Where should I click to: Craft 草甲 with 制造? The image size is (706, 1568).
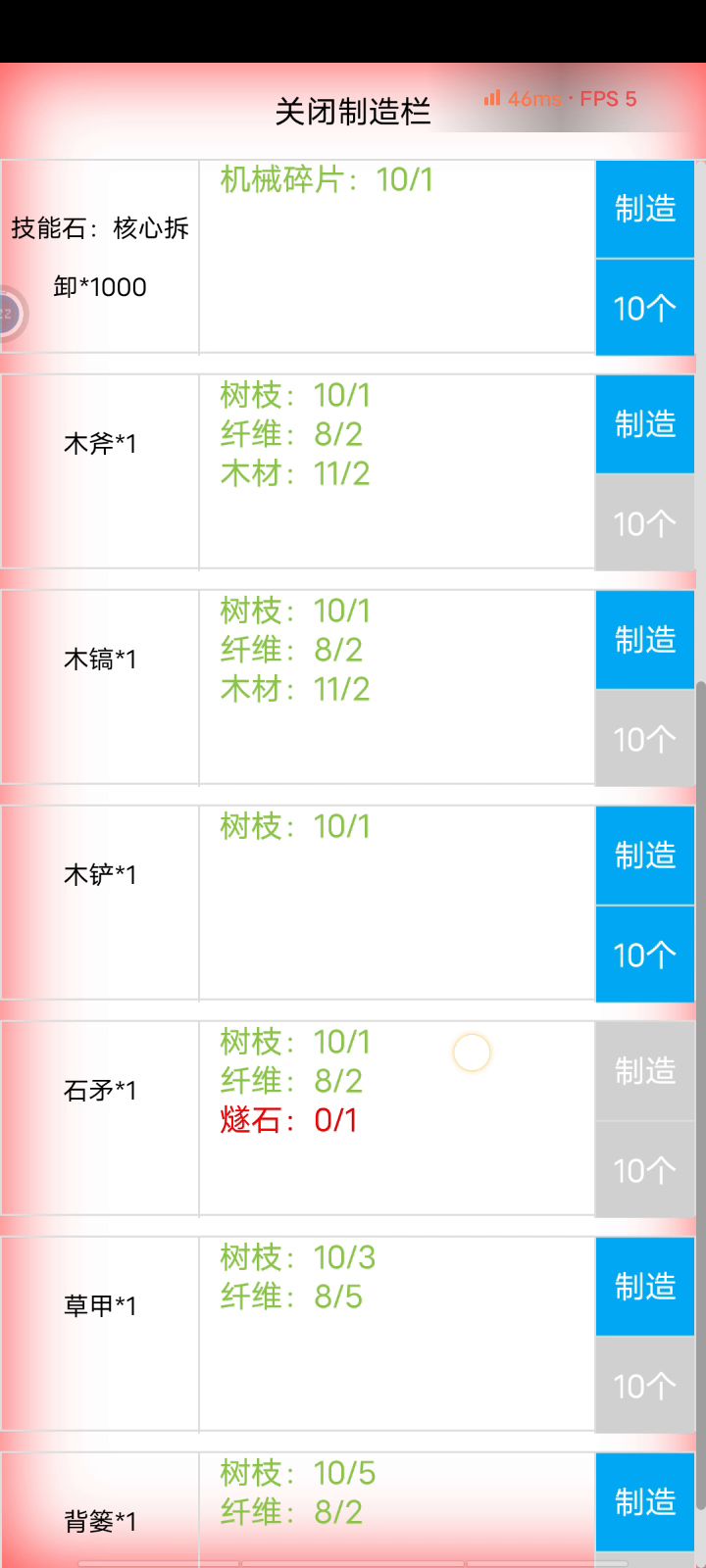click(644, 1287)
